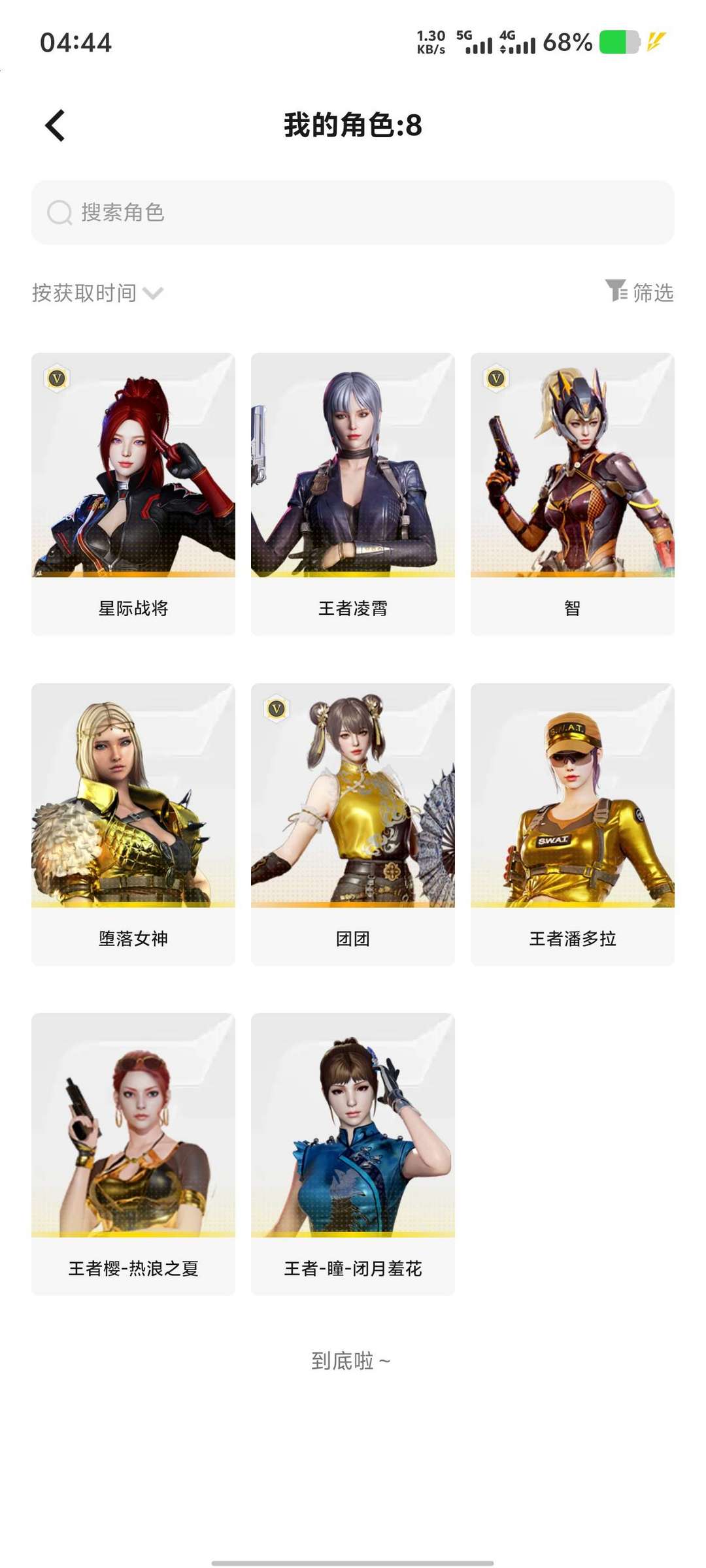Go back using the arrow icon
Image resolution: width=706 pixels, height=1568 pixels.
click(x=56, y=125)
